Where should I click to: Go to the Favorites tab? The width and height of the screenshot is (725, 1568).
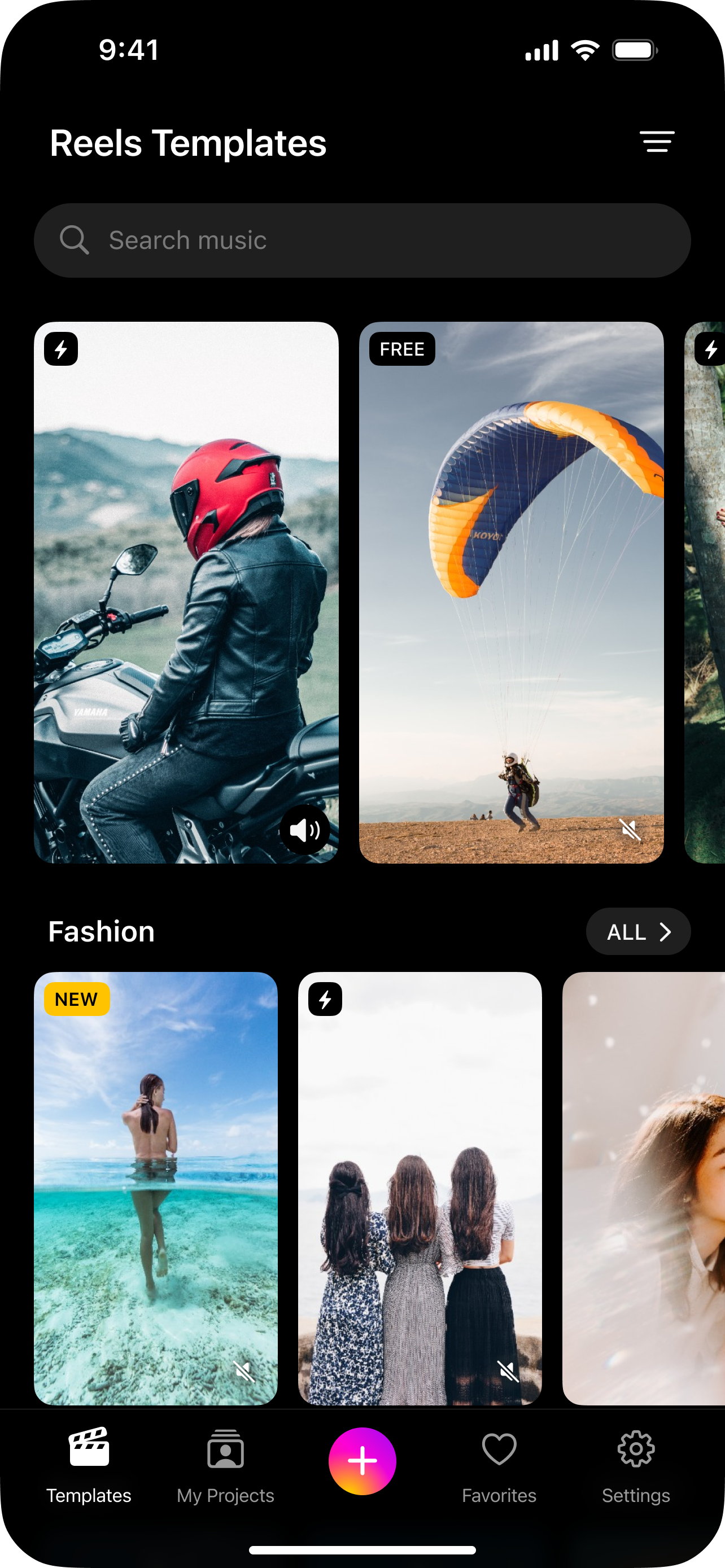(499, 1467)
